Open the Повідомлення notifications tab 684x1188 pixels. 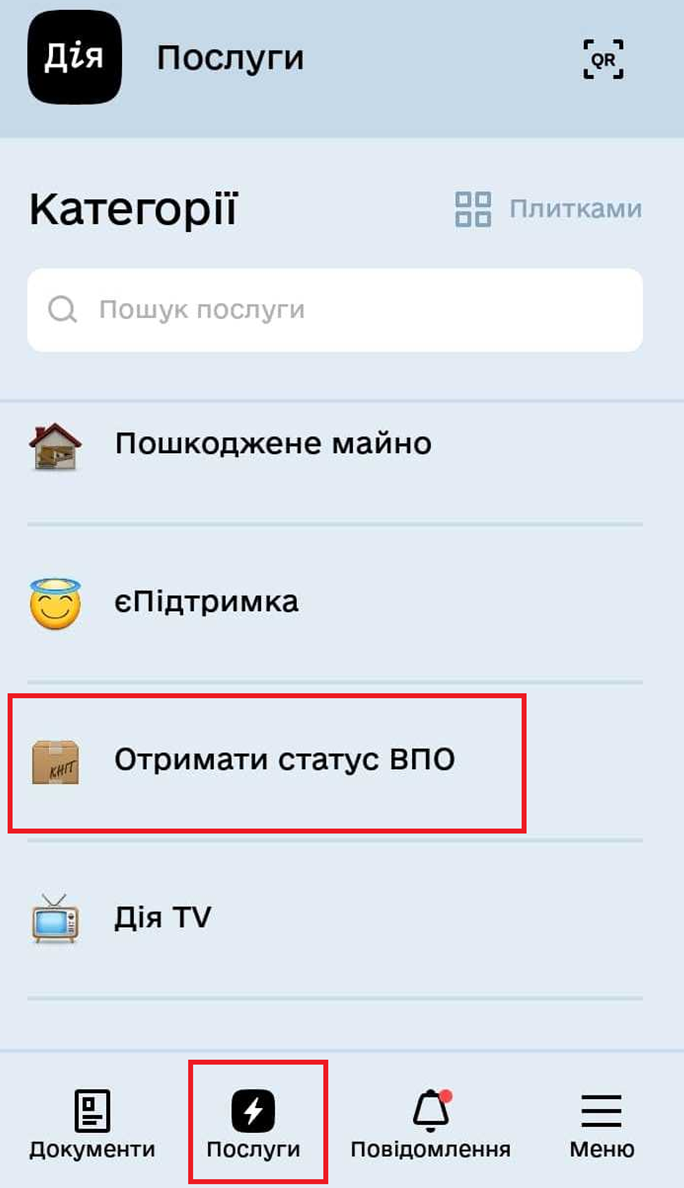pyautogui.click(x=430, y=1124)
